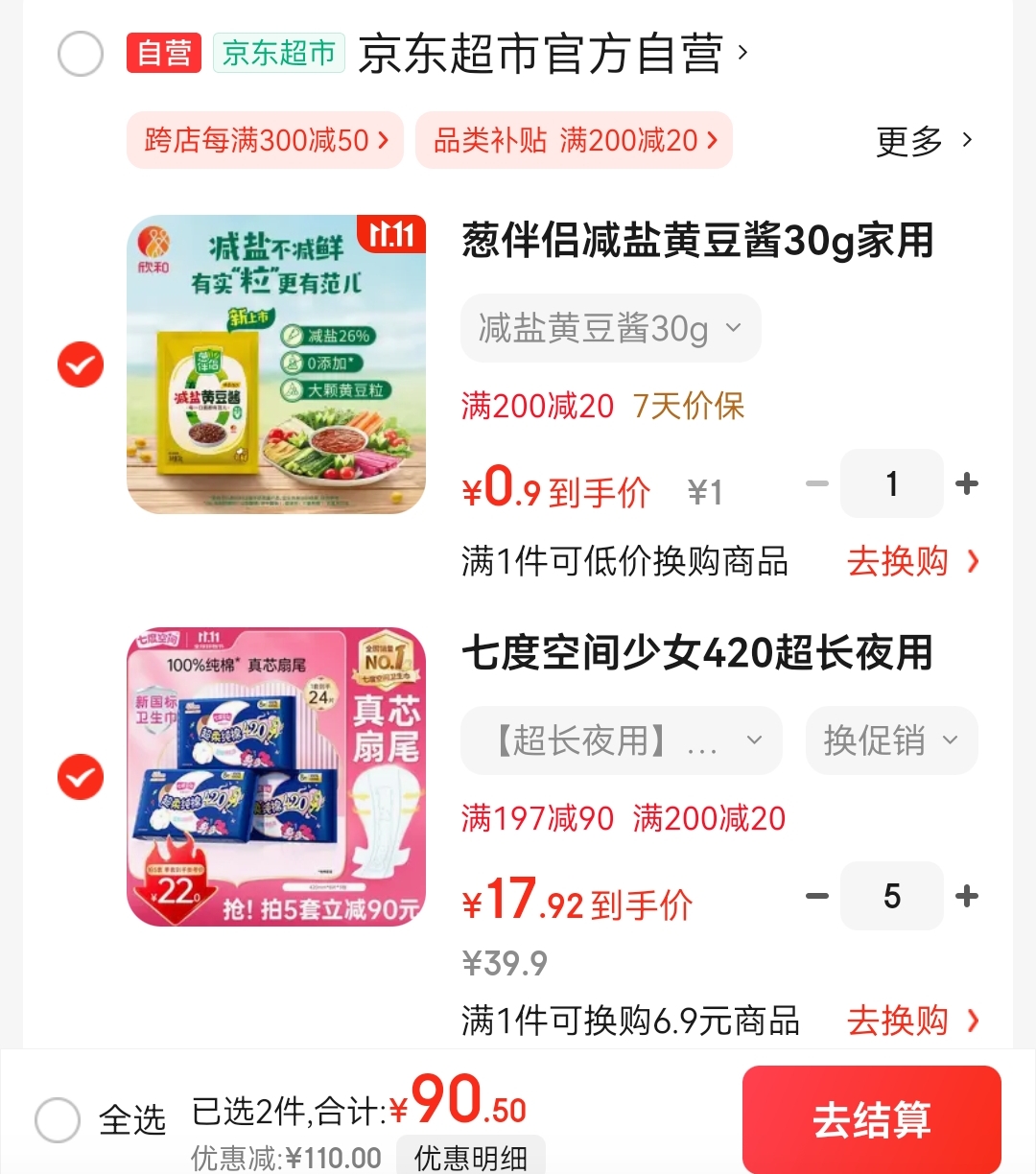Show 更多 promotions

(x=924, y=141)
